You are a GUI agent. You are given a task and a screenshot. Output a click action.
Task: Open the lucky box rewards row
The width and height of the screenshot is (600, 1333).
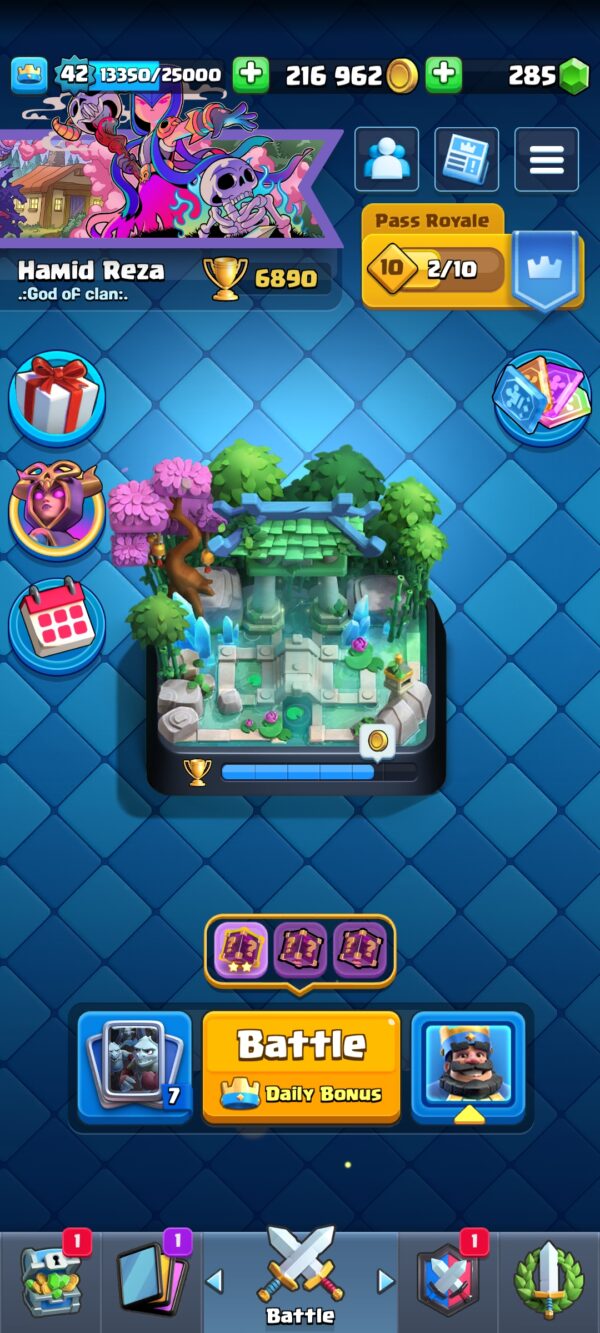tap(300, 950)
